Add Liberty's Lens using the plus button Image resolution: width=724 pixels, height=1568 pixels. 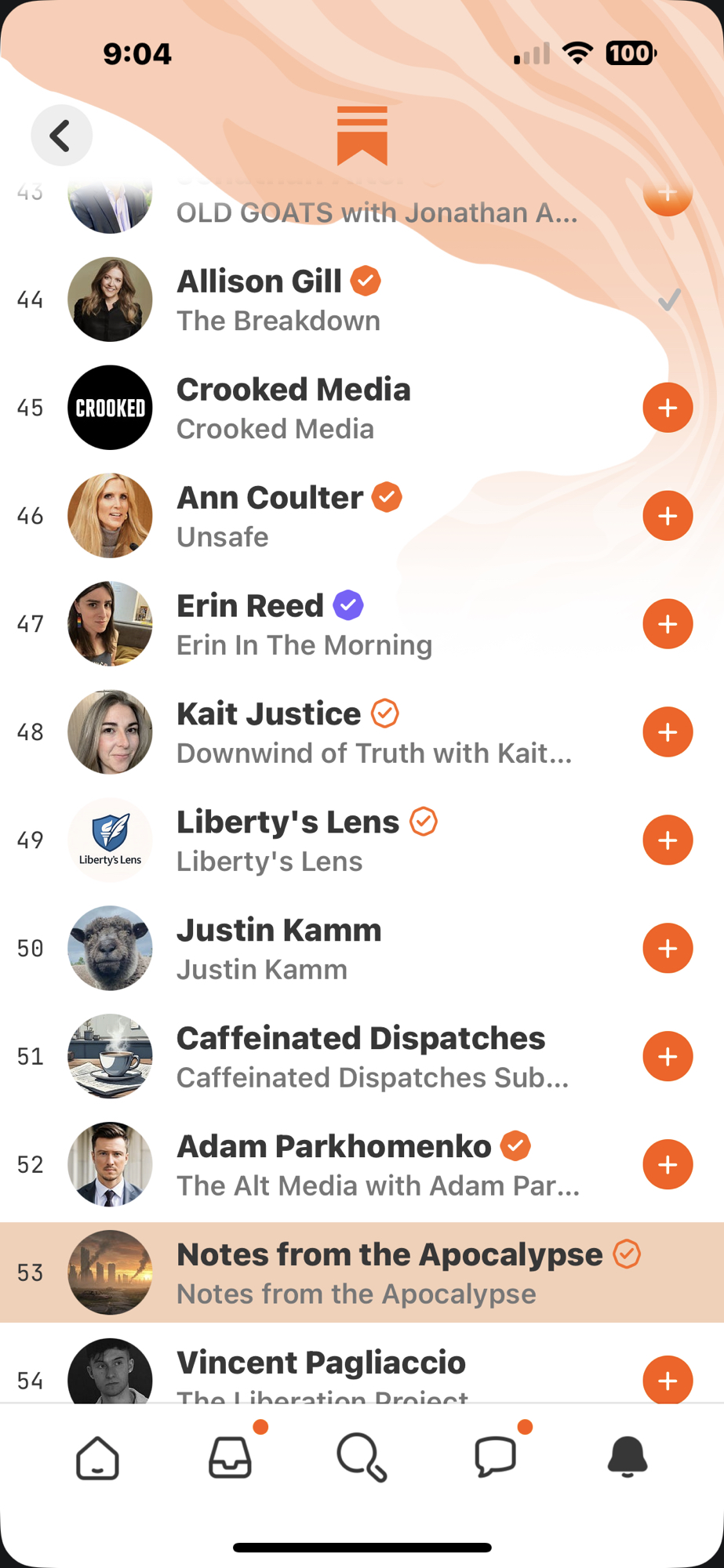[x=667, y=840]
